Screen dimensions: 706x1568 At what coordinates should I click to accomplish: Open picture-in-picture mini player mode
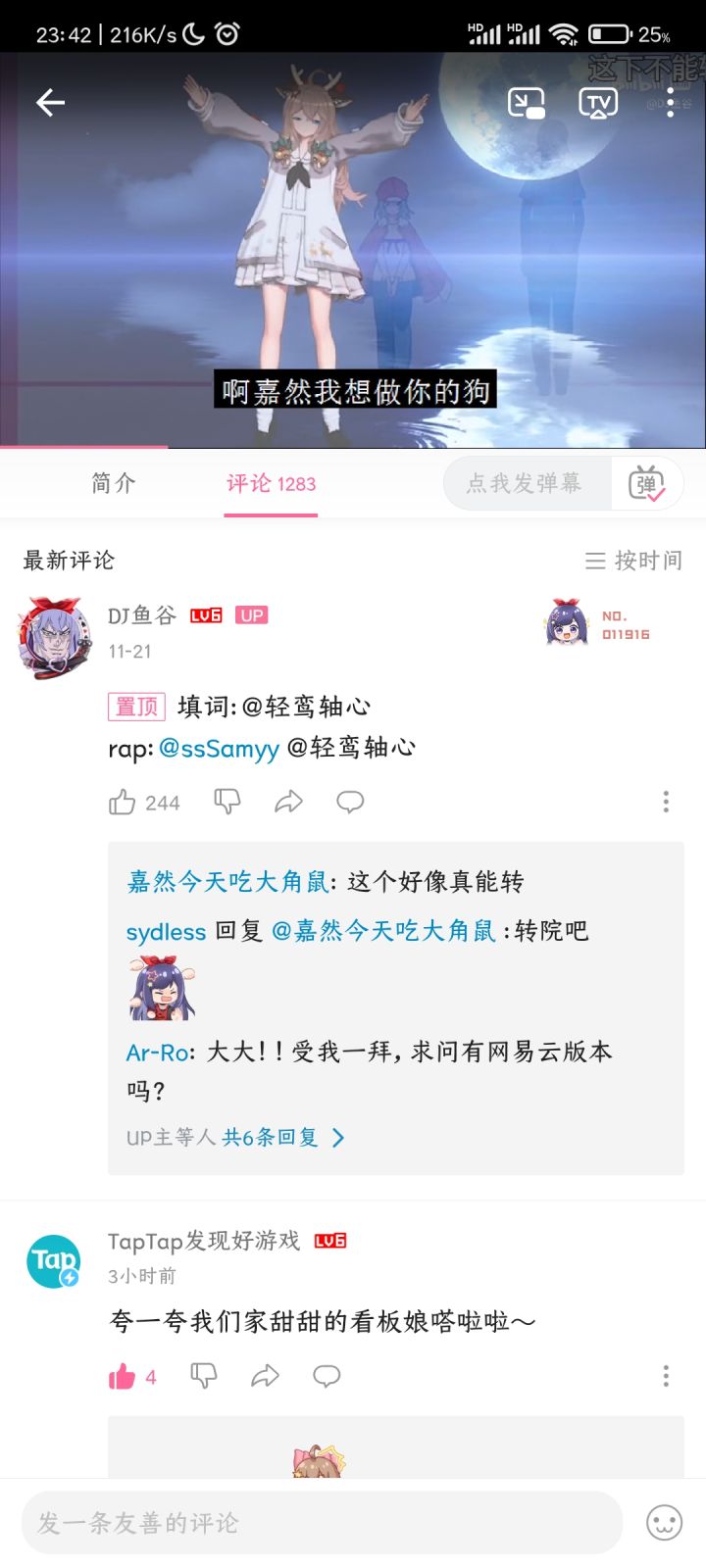point(527,102)
